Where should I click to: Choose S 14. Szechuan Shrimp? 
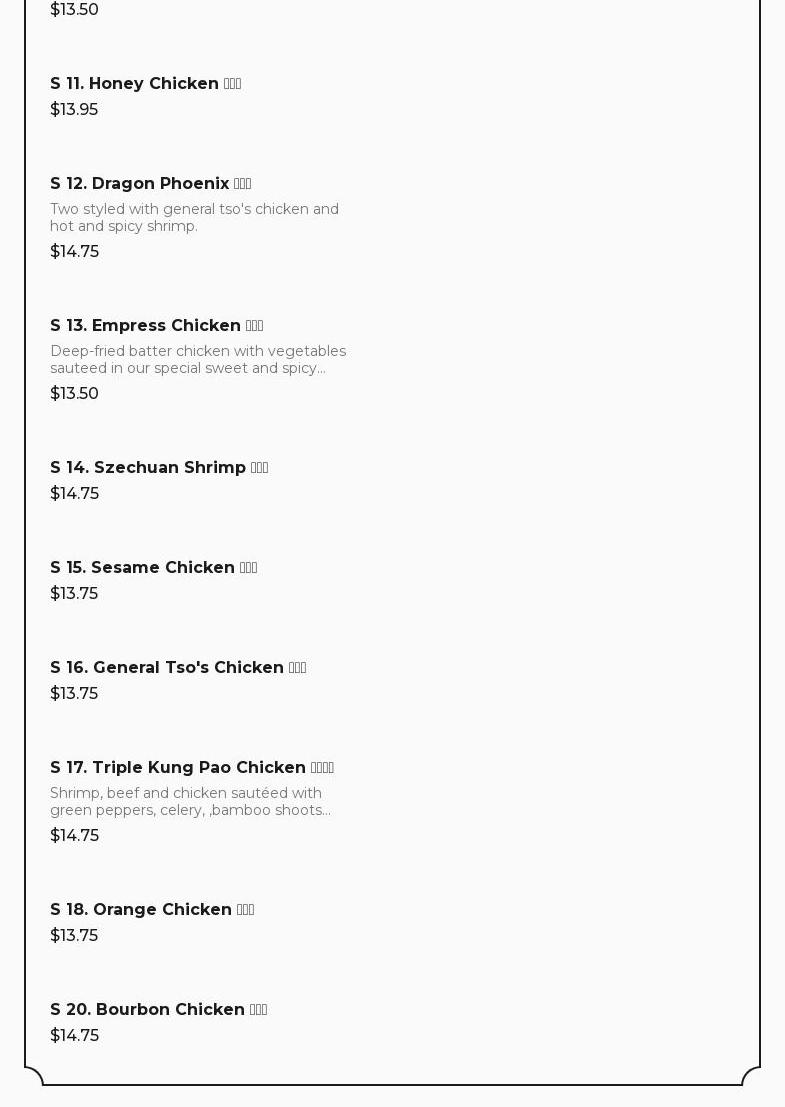(159, 468)
